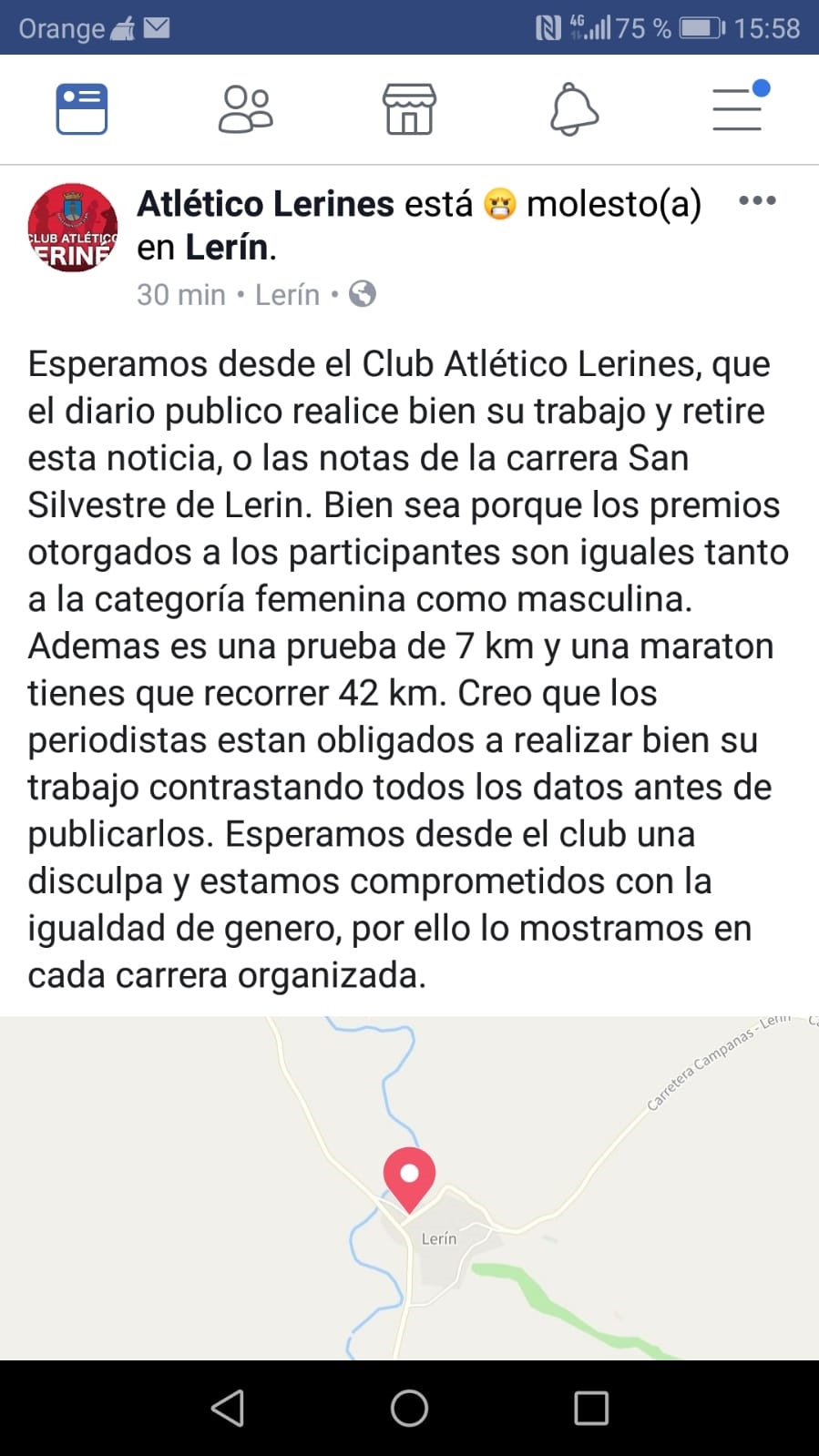Go back with the system back button
The width and height of the screenshot is (819, 1456).
tap(228, 1408)
